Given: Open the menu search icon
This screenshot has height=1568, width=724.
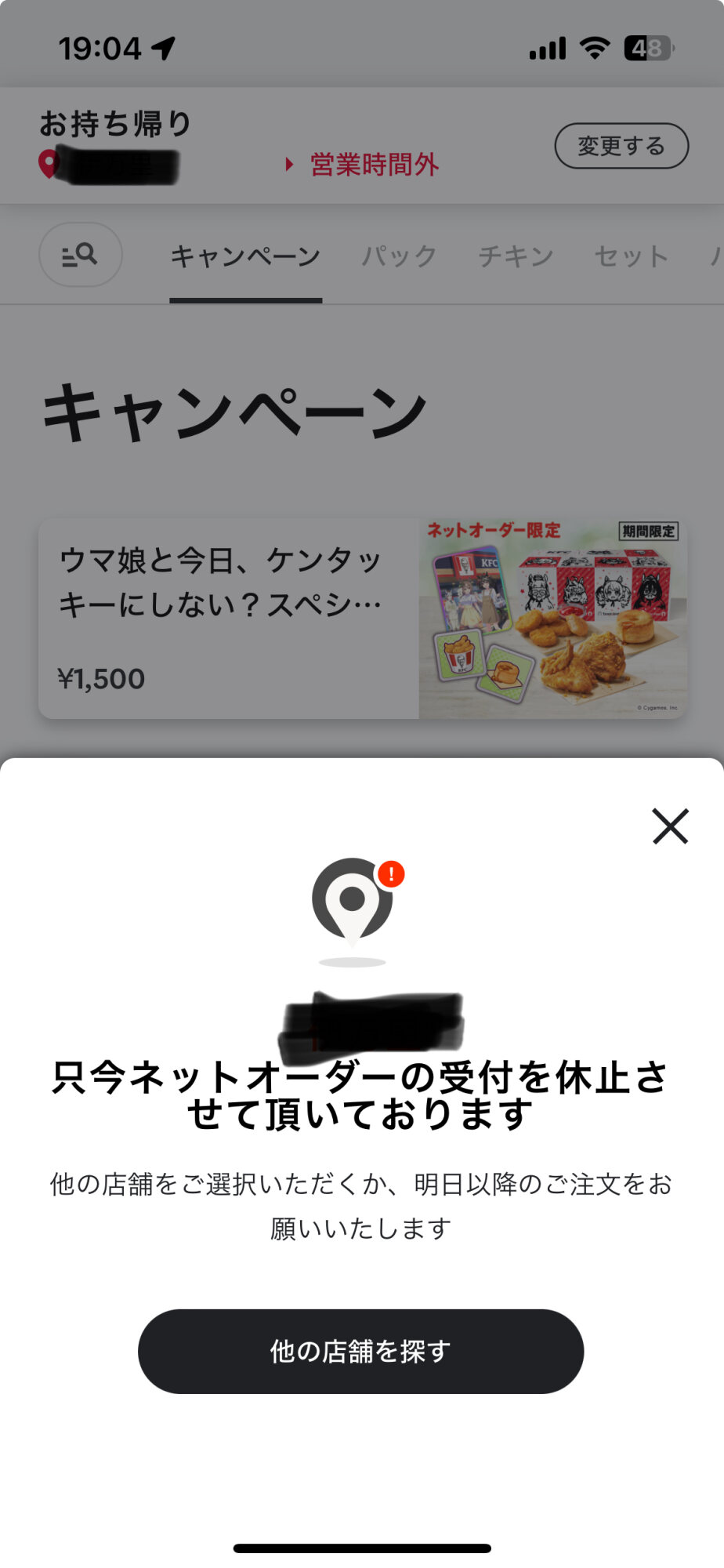Looking at the screenshot, I should [x=80, y=255].
